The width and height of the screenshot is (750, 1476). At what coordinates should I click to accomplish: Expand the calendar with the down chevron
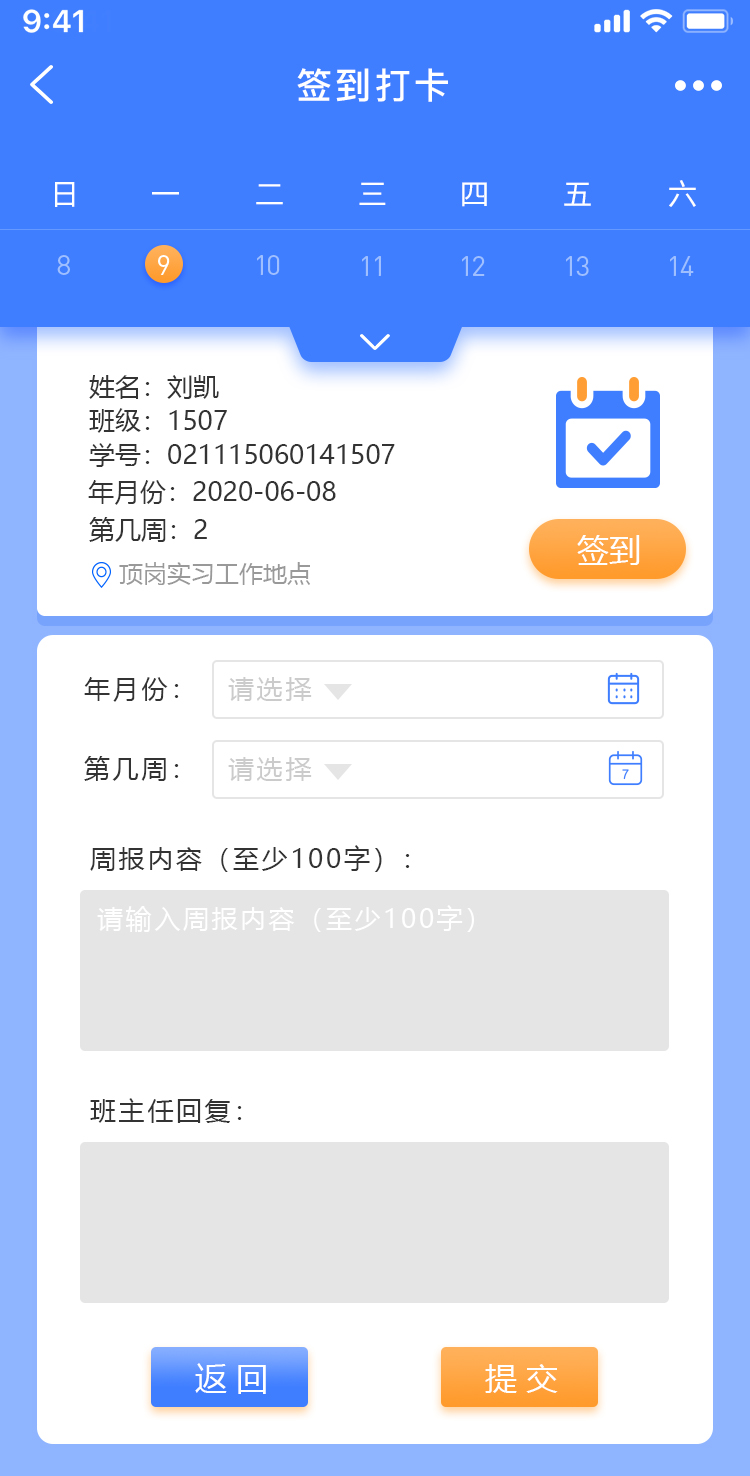pyautogui.click(x=375, y=342)
